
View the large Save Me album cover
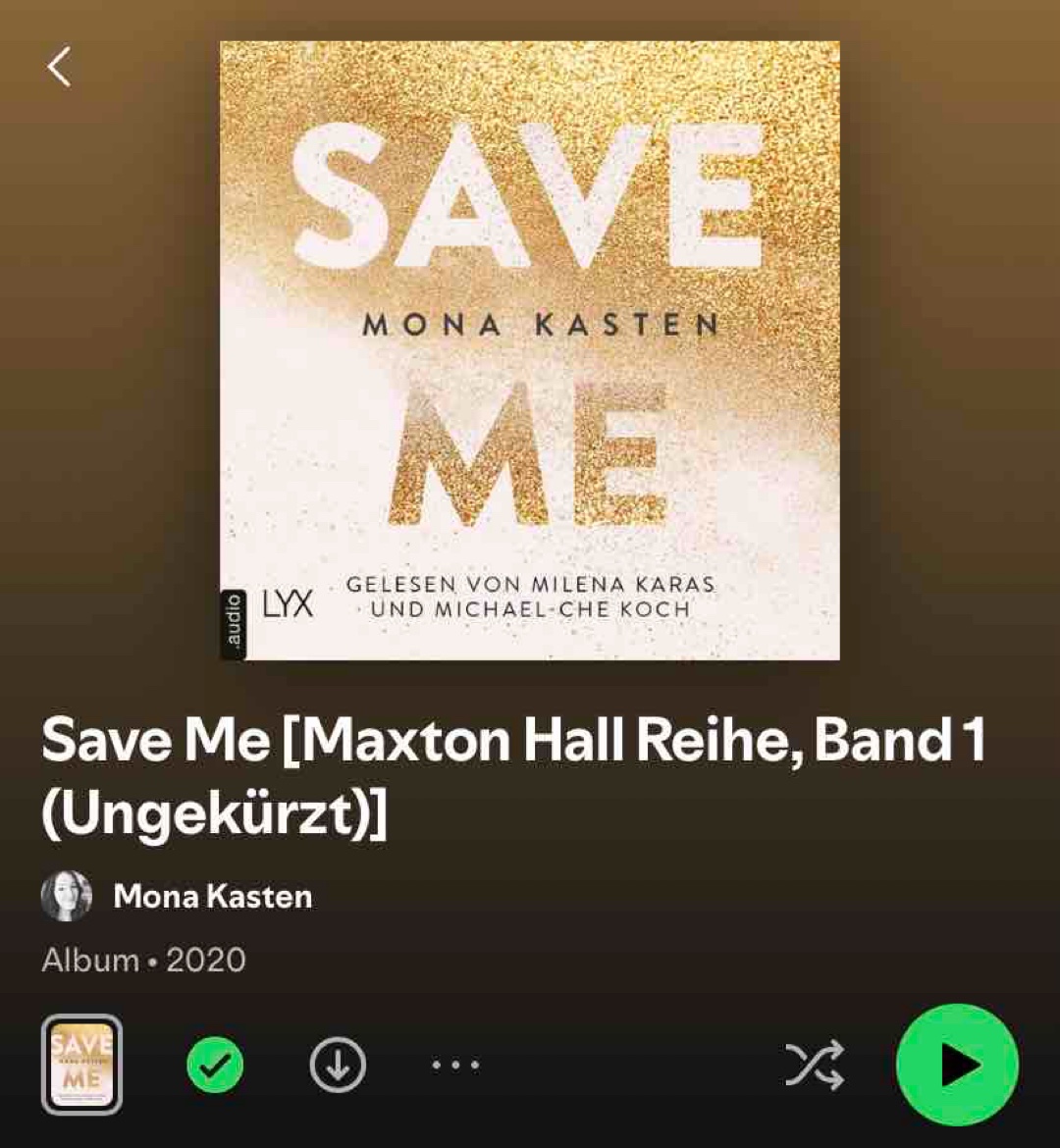click(x=530, y=350)
